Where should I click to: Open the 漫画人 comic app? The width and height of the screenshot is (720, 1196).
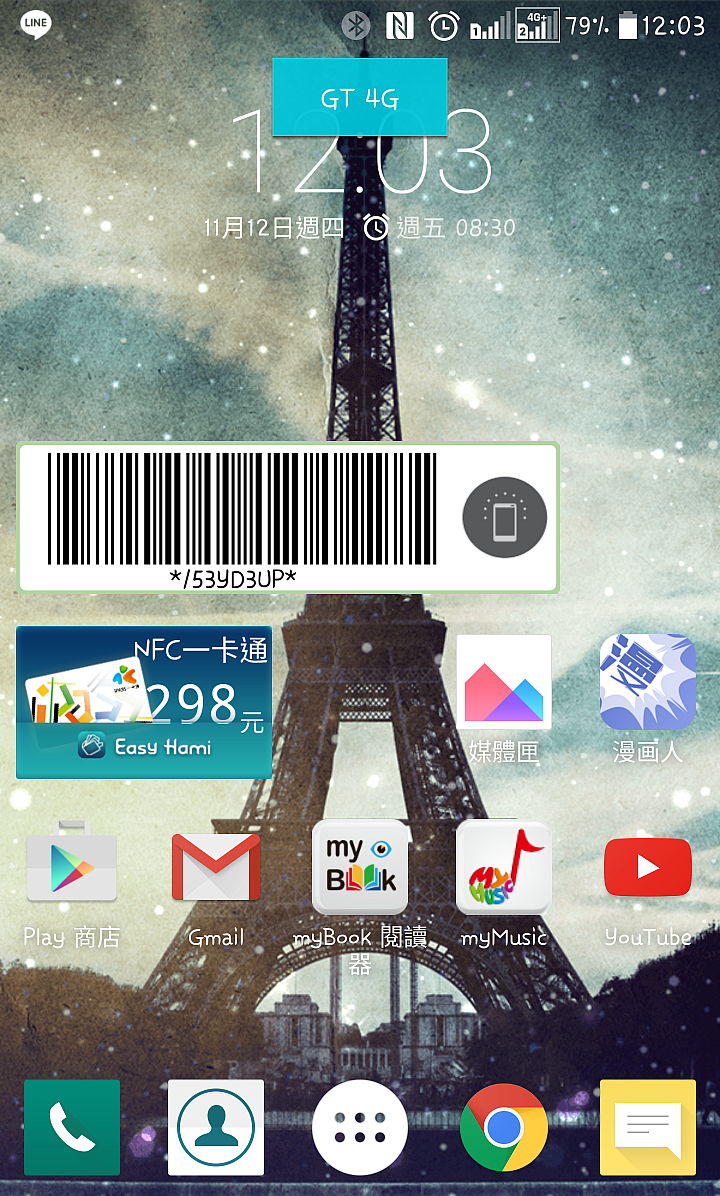click(x=647, y=681)
